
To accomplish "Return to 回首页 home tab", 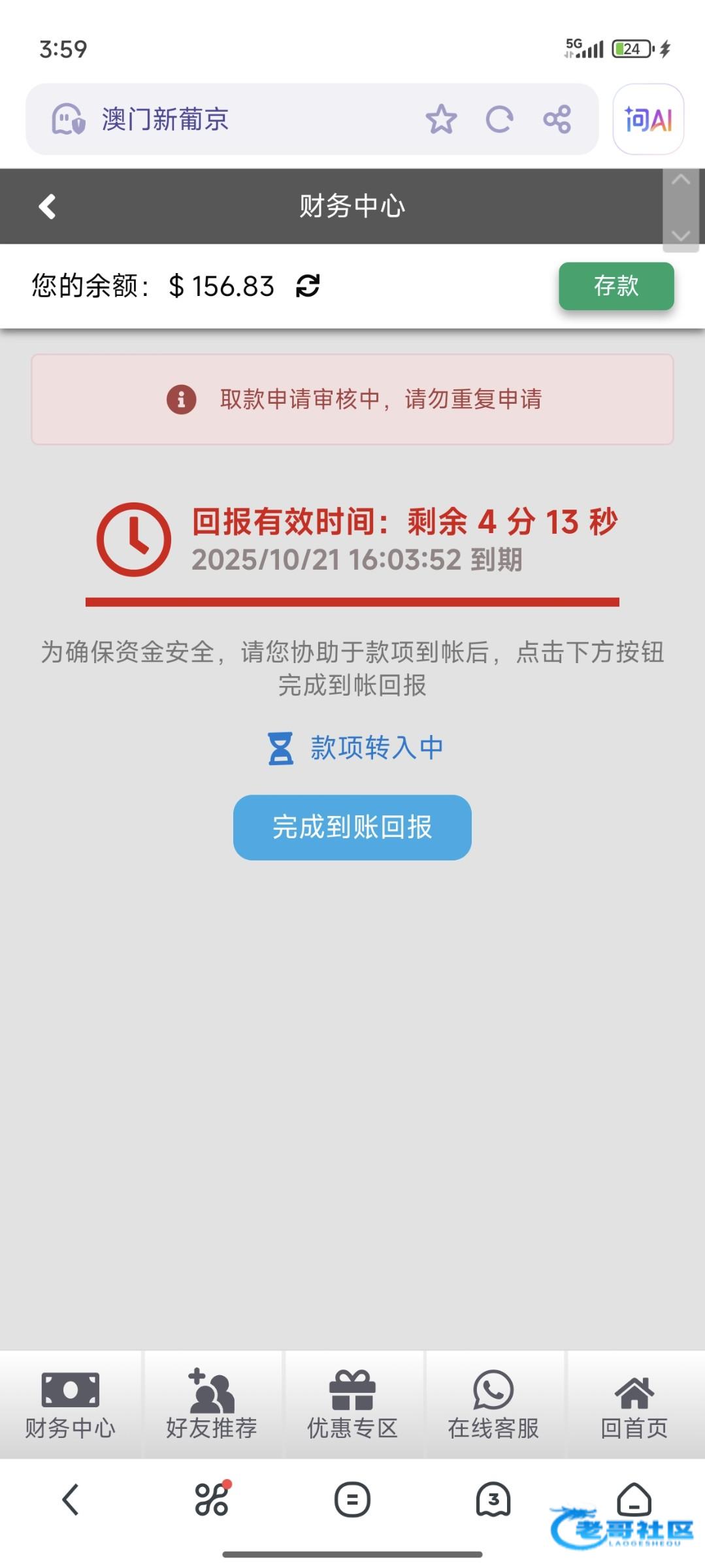I will pos(634,1405).
